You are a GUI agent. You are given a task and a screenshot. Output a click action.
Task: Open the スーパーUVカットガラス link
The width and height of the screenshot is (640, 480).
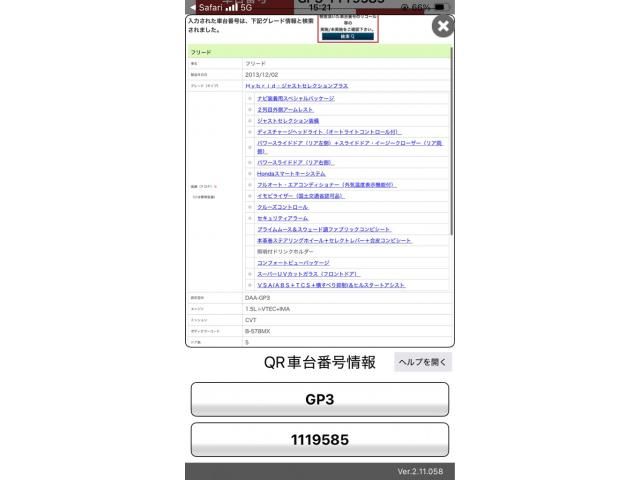click(307, 273)
